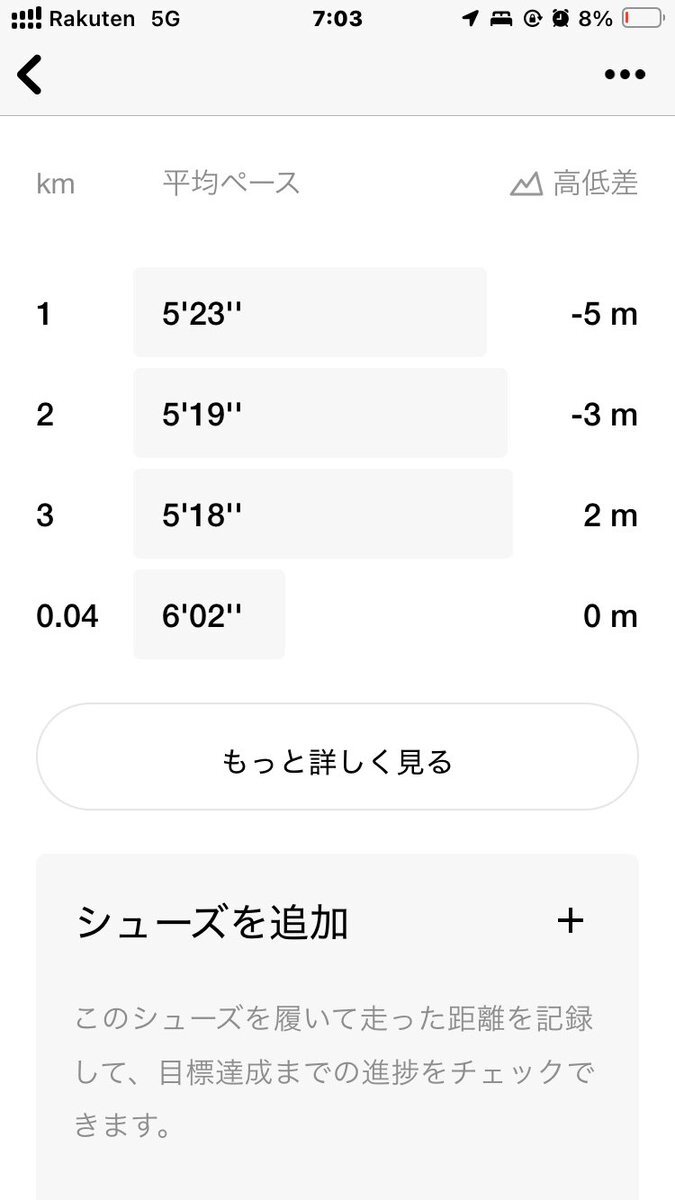Open the three-dot overflow menu
This screenshot has height=1200, width=675.
(x=625, y=75)
